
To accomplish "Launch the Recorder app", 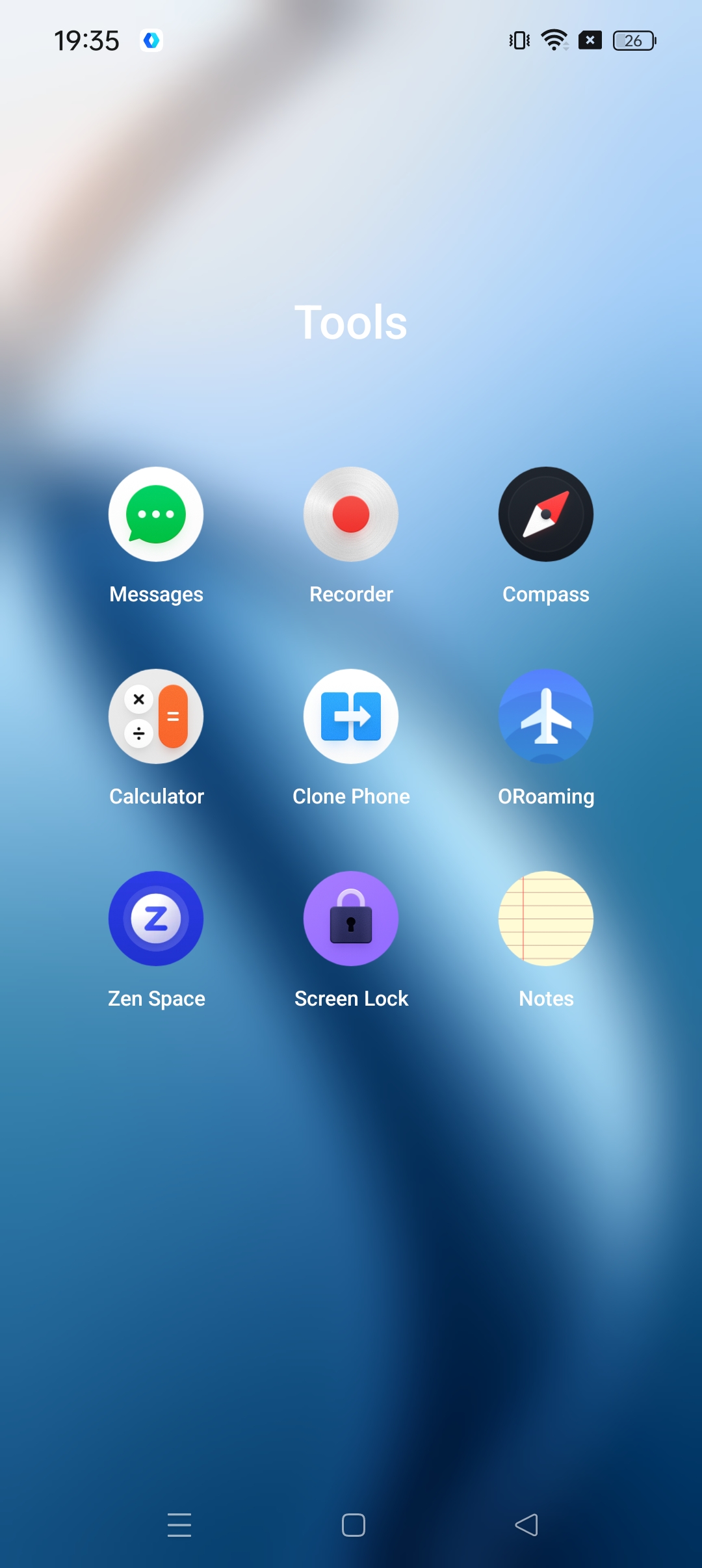I will pos(351,514).
